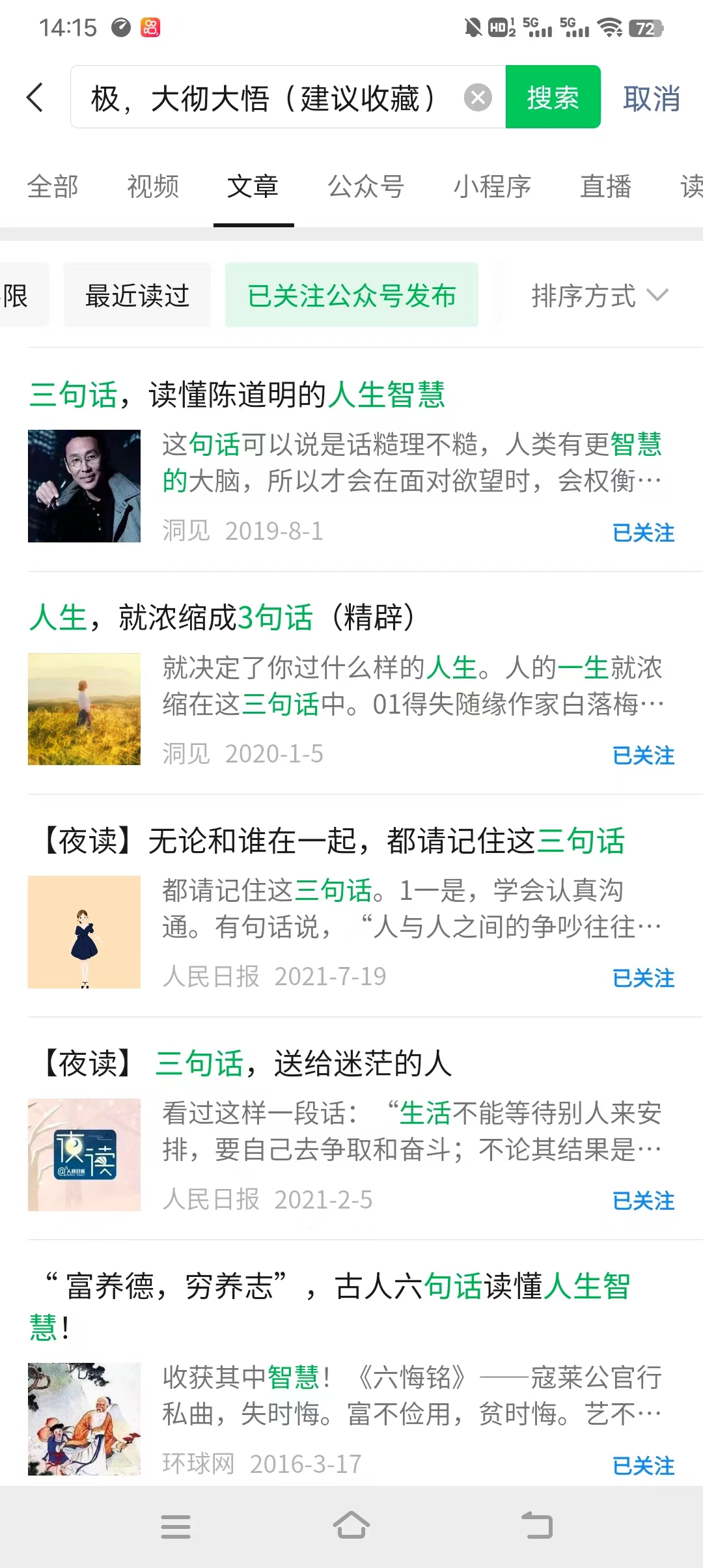
Task: Switch to the 小程序 tab
Action: [492, 187]
